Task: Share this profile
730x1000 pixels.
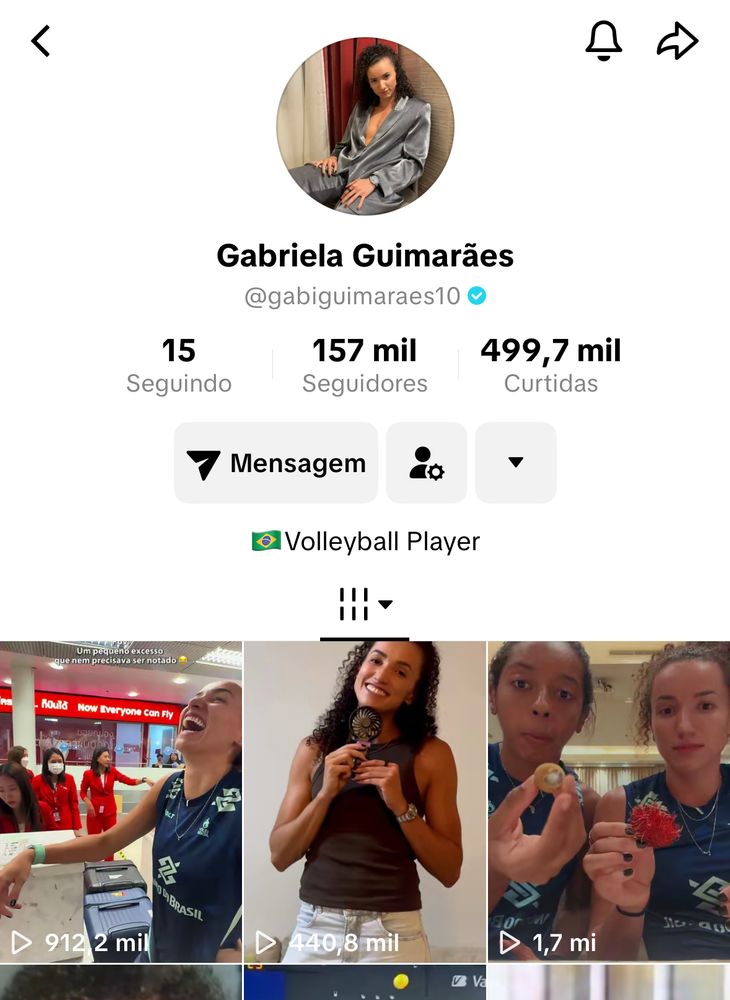Action: (677, 41)
